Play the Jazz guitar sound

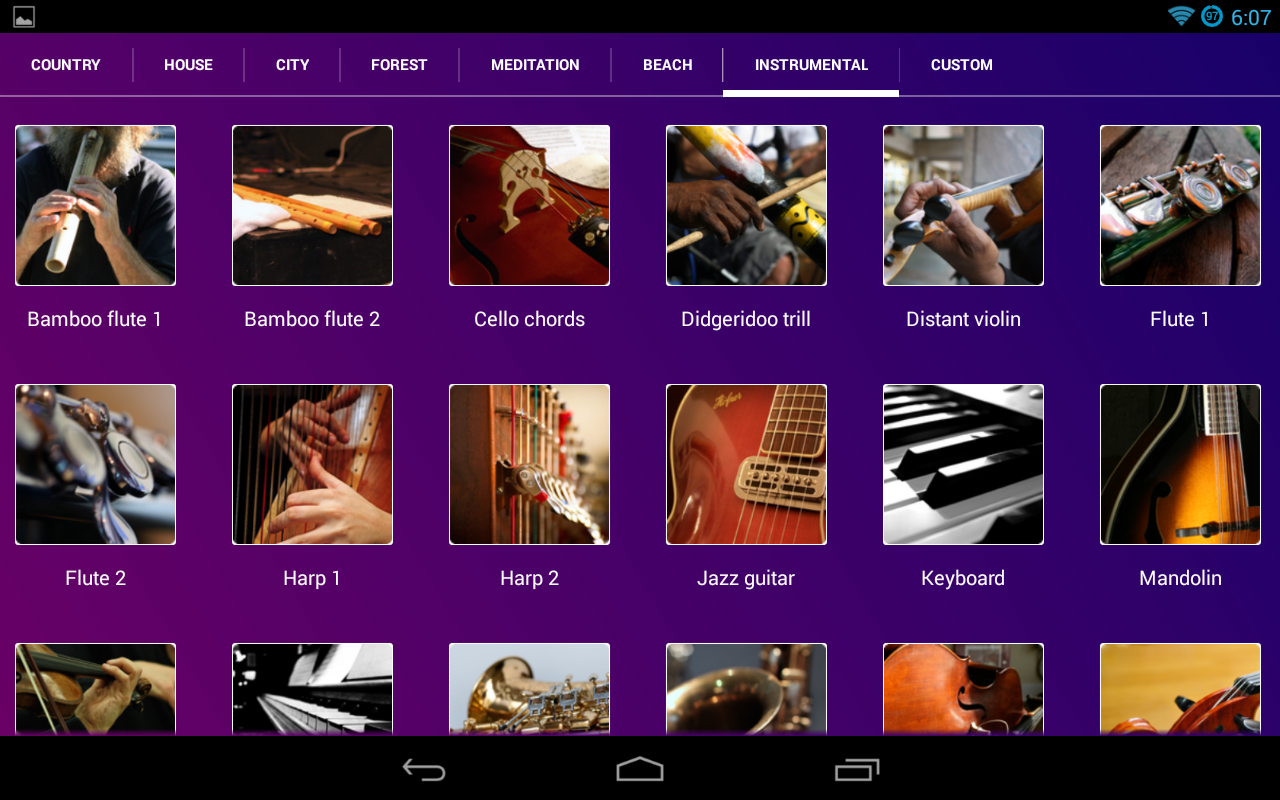[746, 465]
